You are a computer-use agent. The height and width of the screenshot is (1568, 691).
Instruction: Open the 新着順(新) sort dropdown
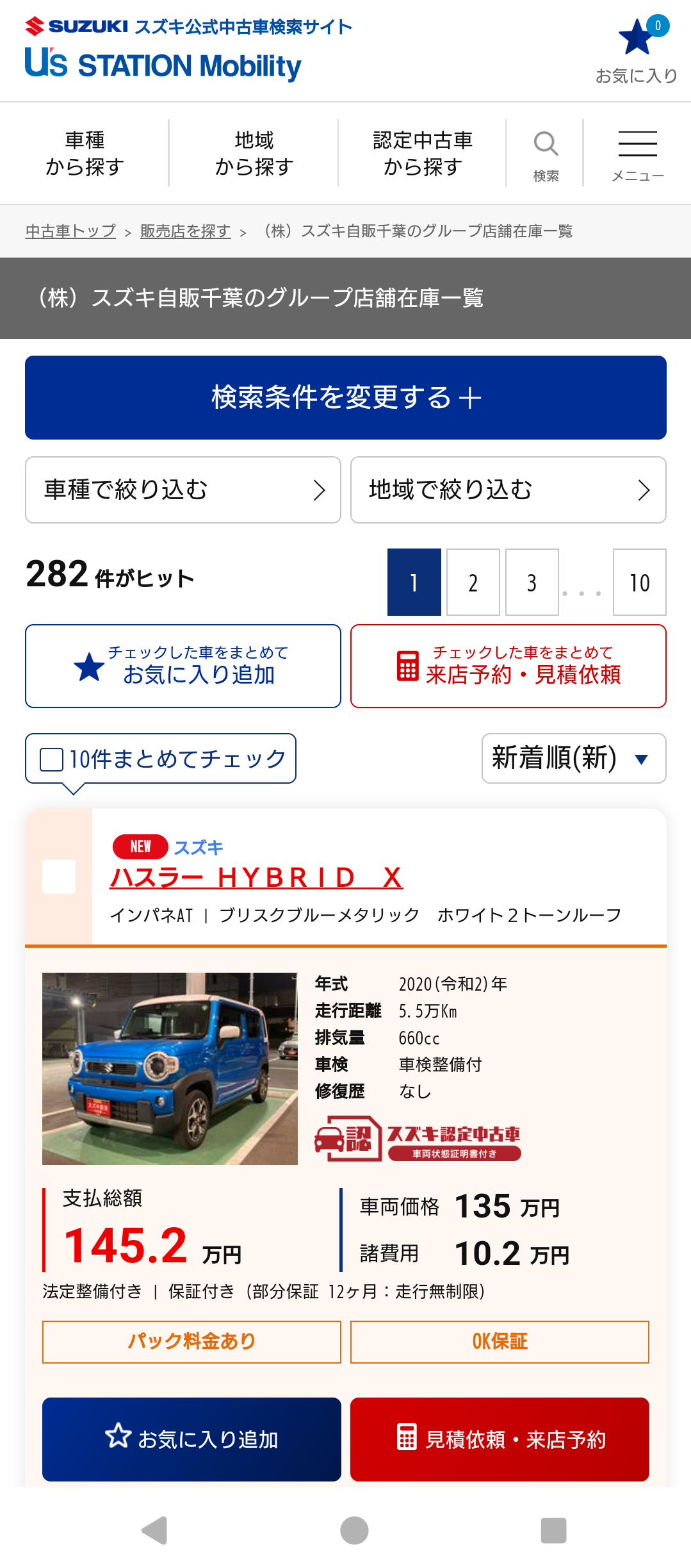[x=573, y=759]
